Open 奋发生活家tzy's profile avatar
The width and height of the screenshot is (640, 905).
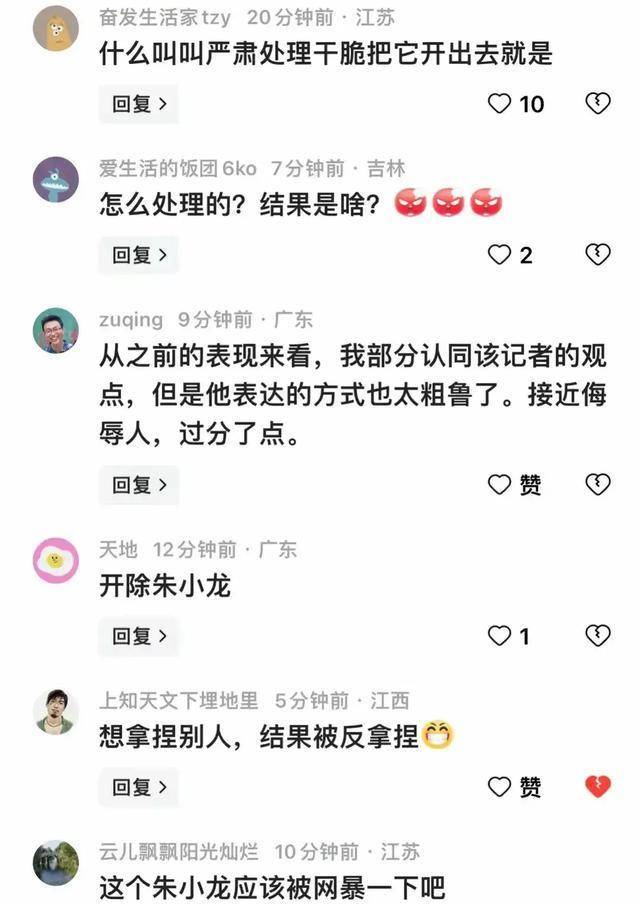55,28
